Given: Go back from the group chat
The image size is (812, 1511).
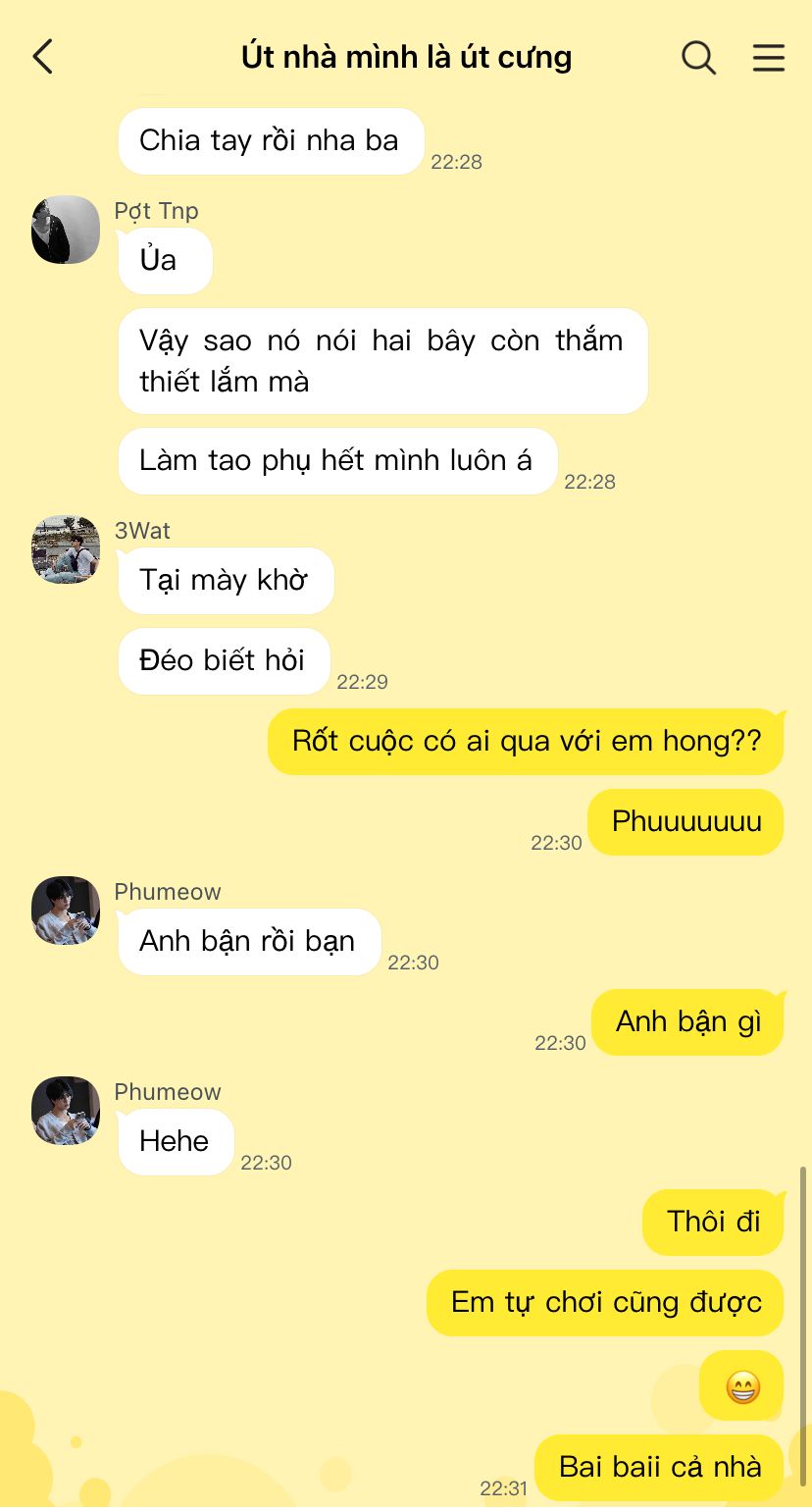Looking at the screenshot, I should (x=43, y=57).
